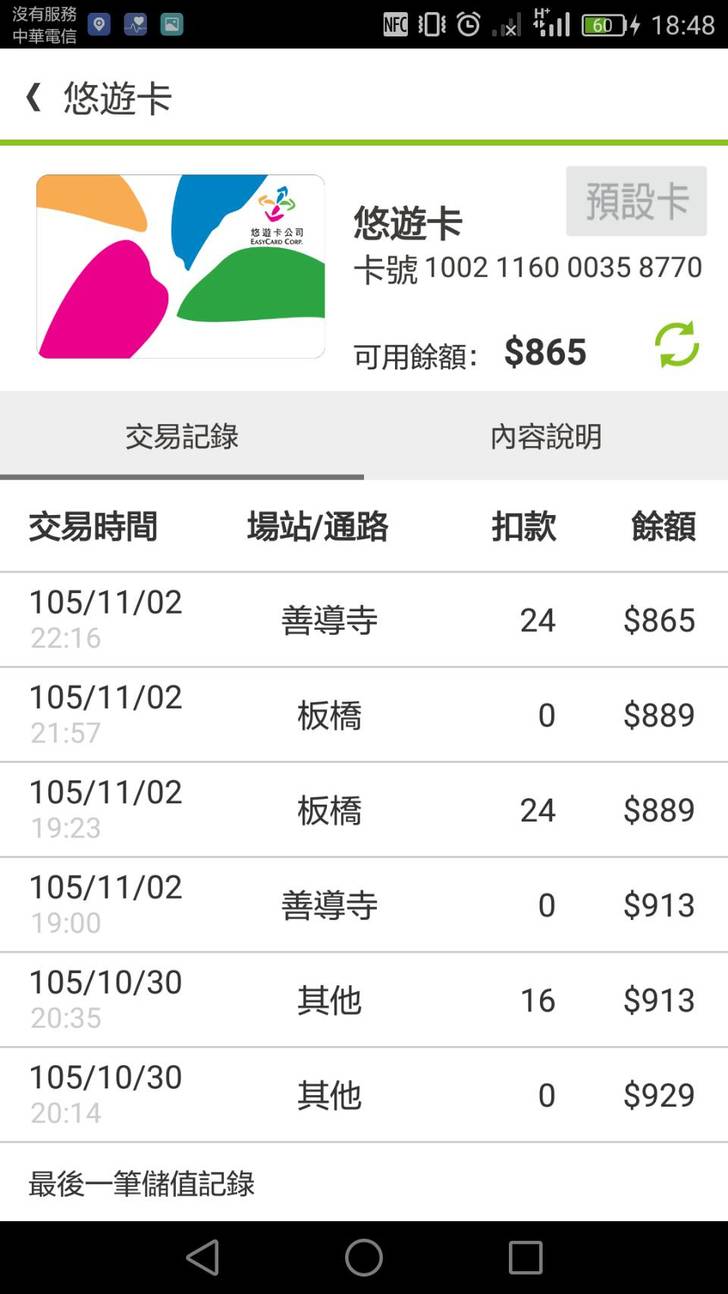Viewport: 728px width, 1294px height.
Task: Open the 內容說明 tab
Action: click(546, 437)
